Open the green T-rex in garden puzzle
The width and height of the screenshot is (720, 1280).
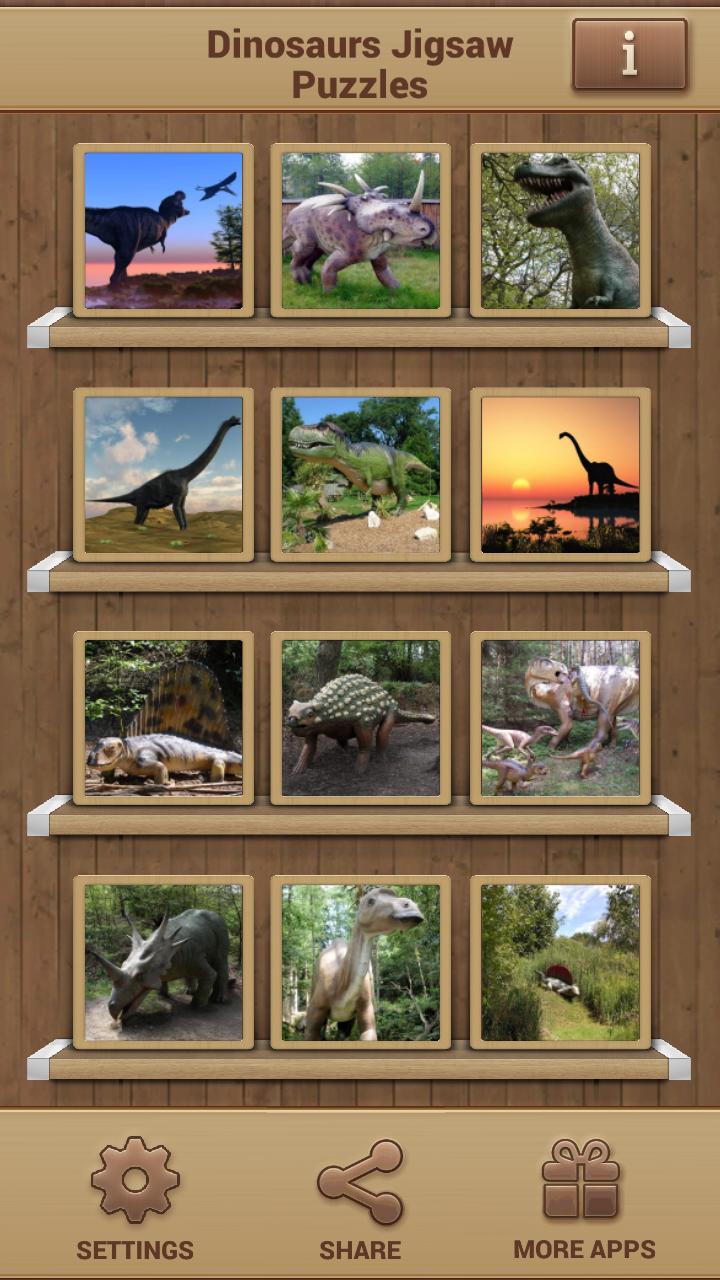point(360,475)
